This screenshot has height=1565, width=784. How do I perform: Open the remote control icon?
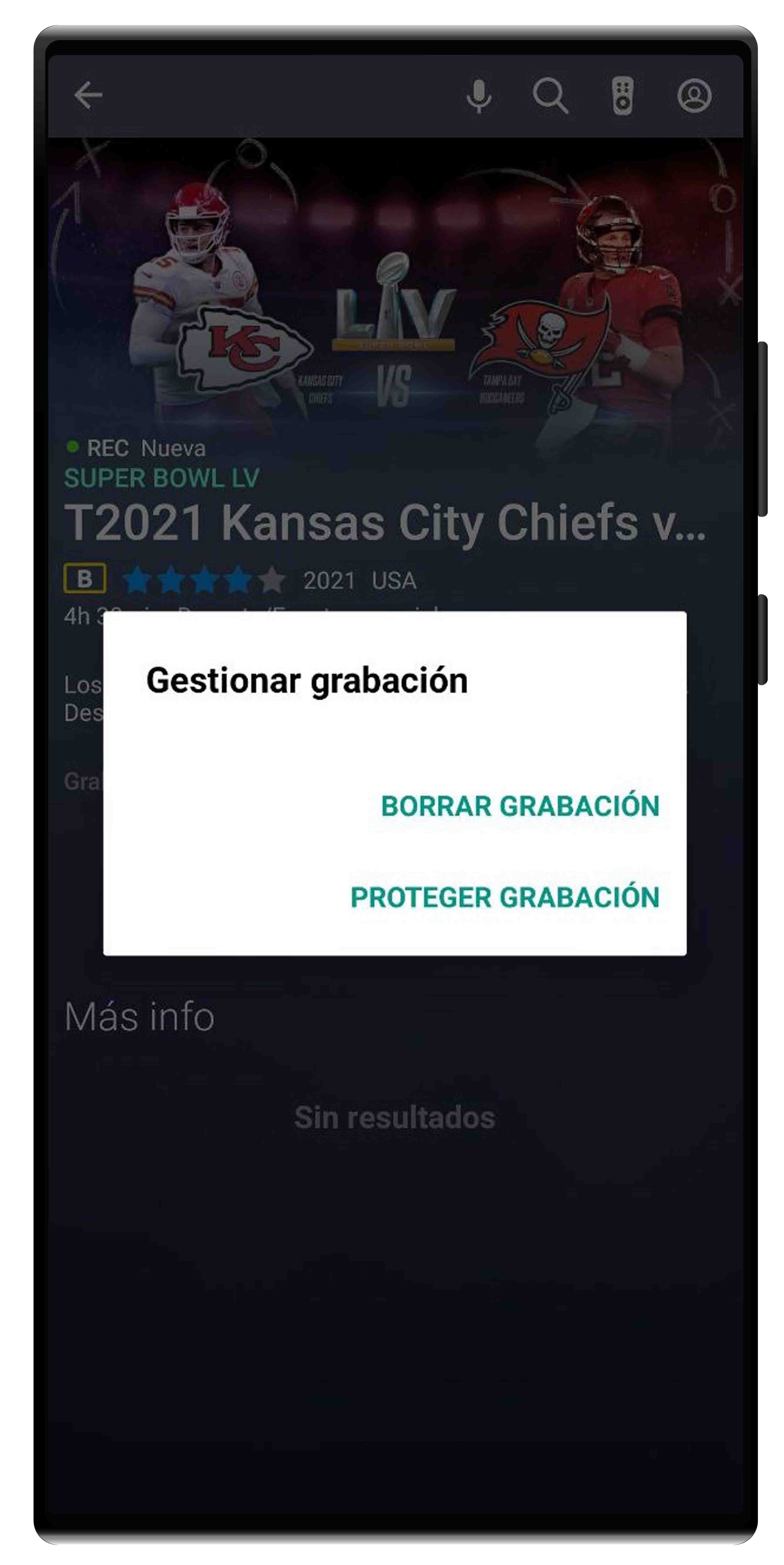(622, 95)
